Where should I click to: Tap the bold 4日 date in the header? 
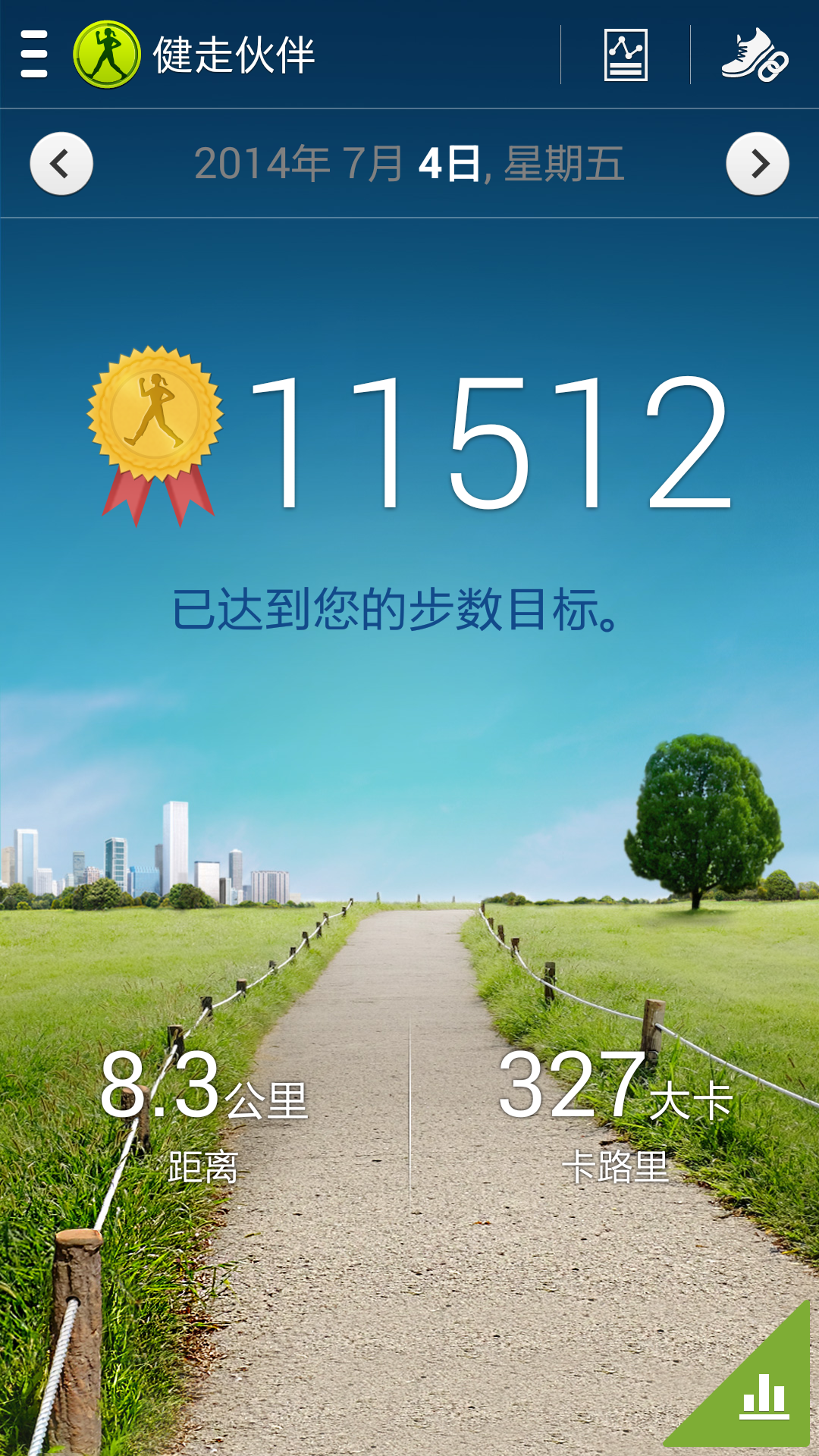(x=449, y=162)
